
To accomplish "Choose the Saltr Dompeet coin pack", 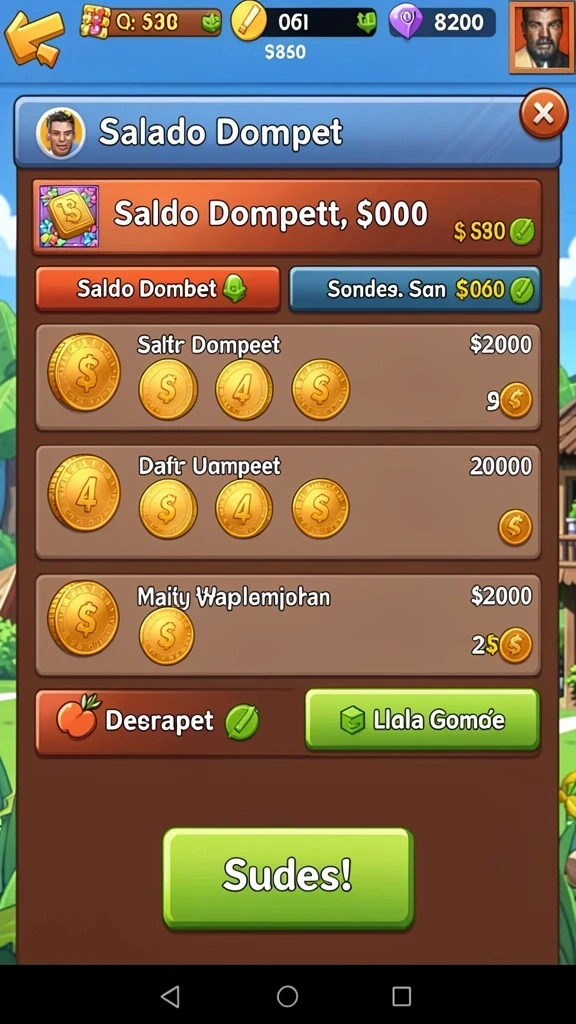I will [x=288, y=377].
